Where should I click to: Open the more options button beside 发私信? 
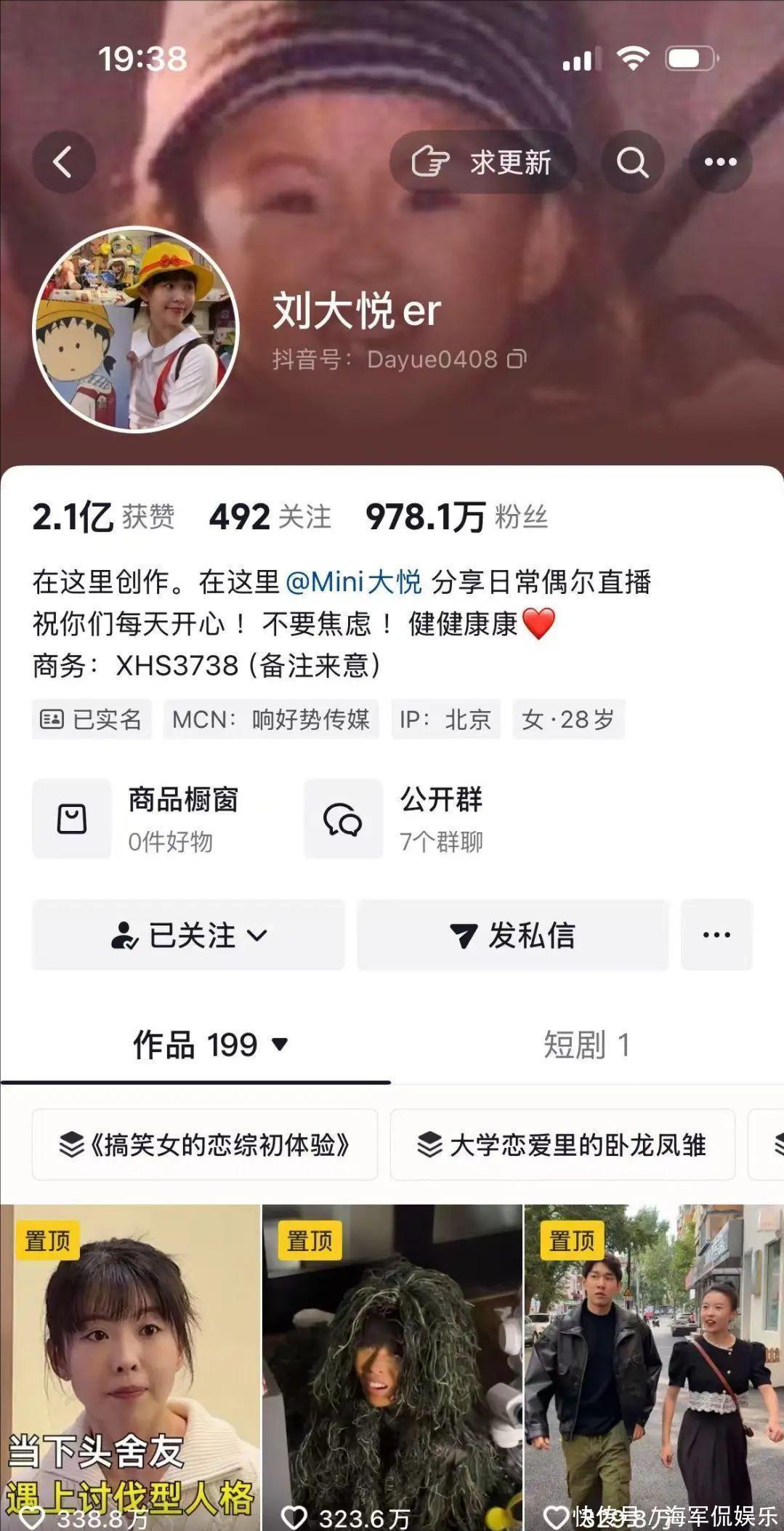point(716,935)
